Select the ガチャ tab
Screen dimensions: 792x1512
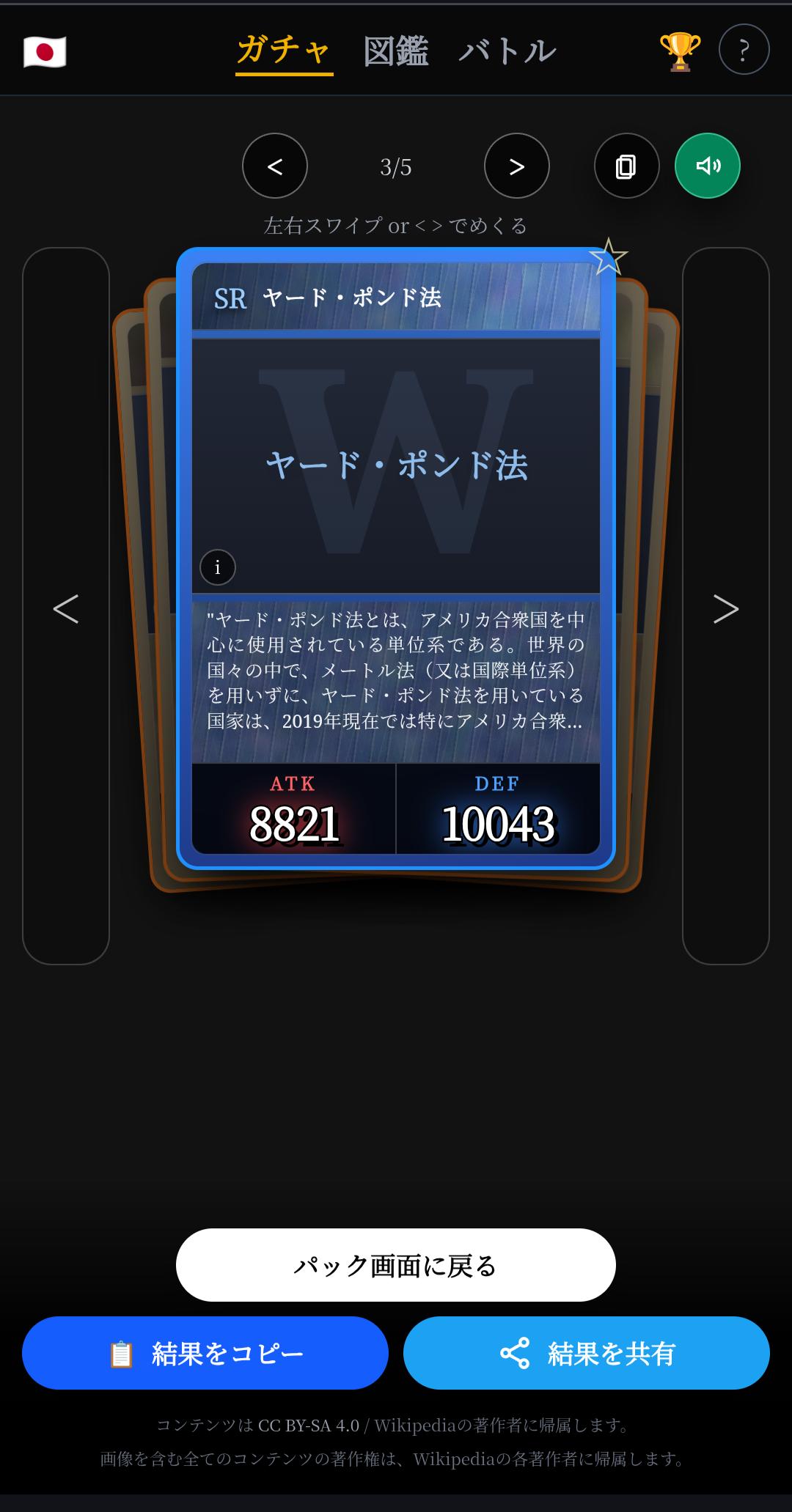[285, 51]
